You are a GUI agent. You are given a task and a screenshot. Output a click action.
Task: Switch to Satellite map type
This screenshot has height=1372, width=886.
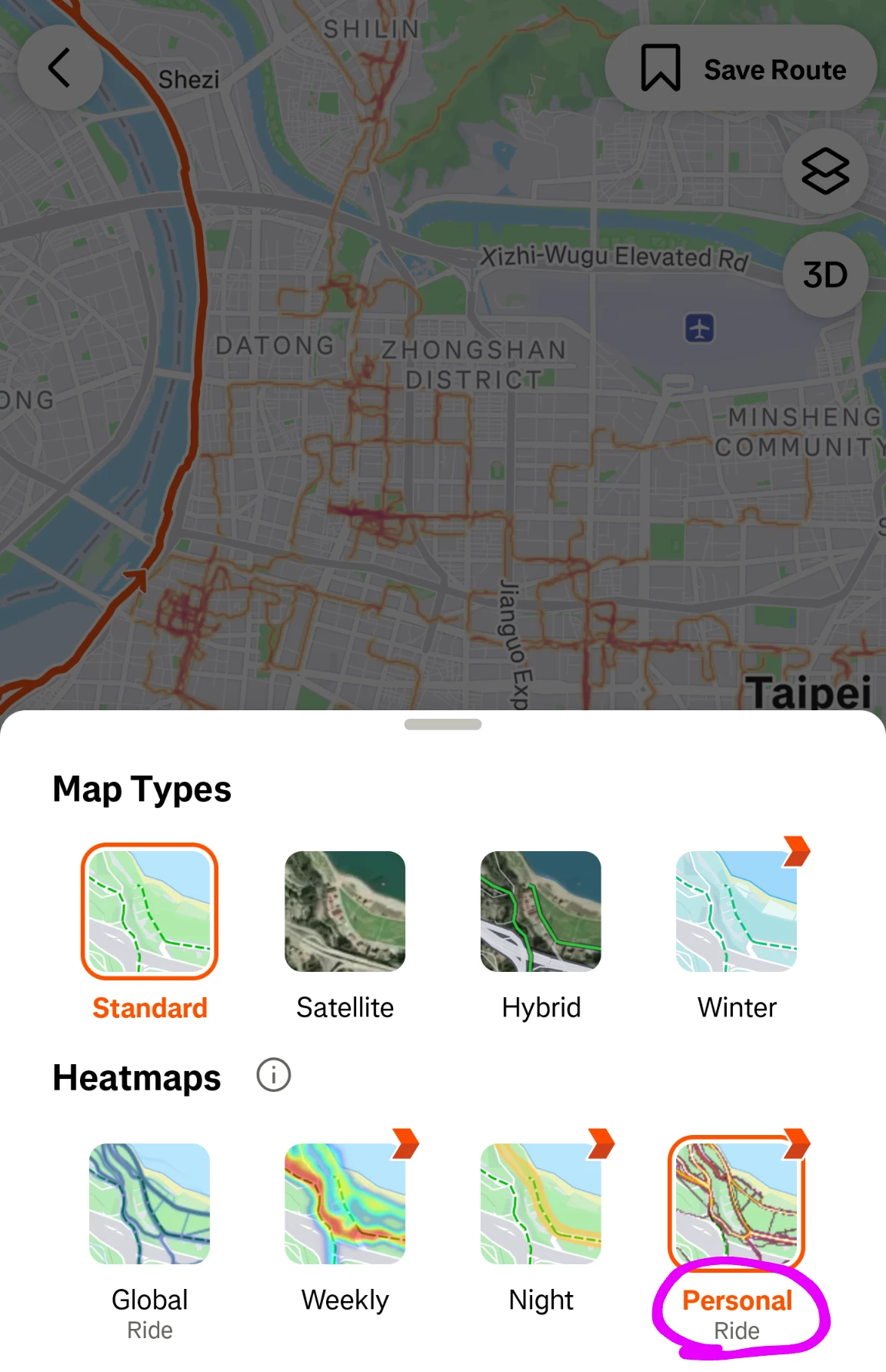coord(345,911)
